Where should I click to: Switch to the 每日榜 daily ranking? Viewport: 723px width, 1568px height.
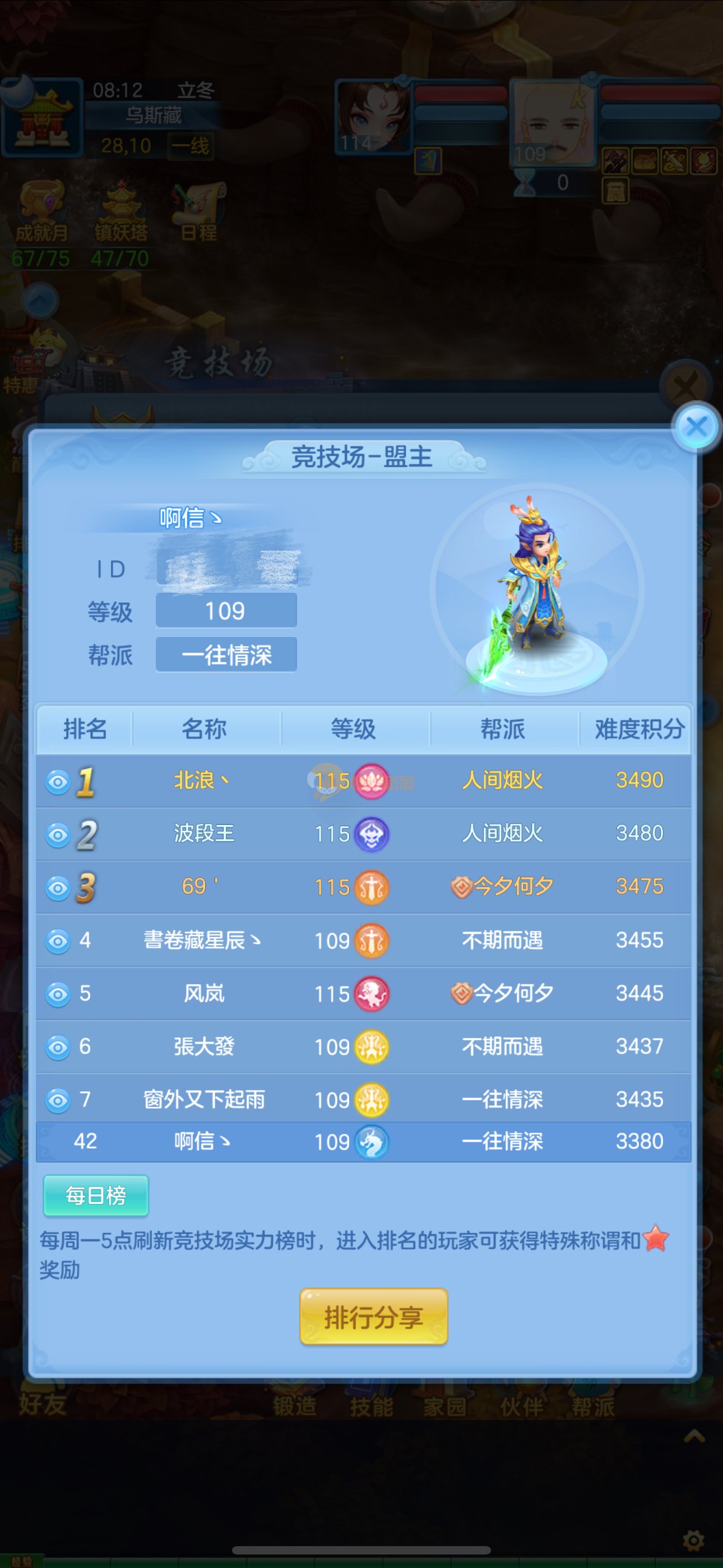click(95, 1196)
